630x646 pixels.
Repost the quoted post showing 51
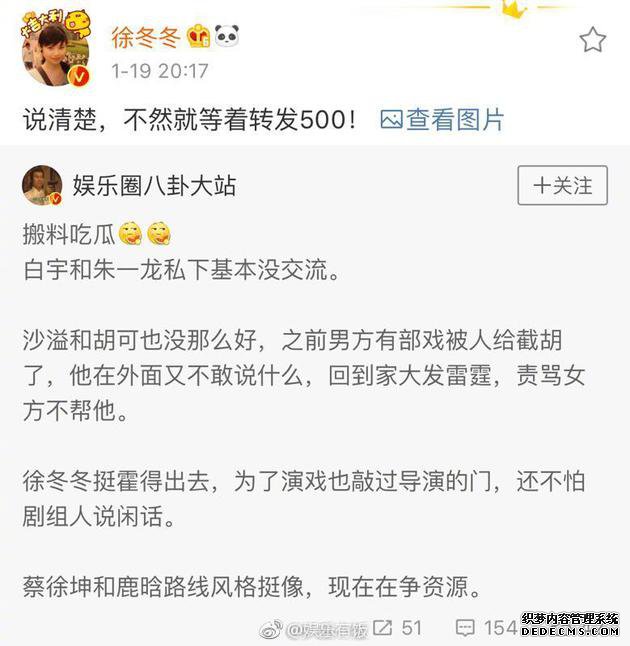397,628
